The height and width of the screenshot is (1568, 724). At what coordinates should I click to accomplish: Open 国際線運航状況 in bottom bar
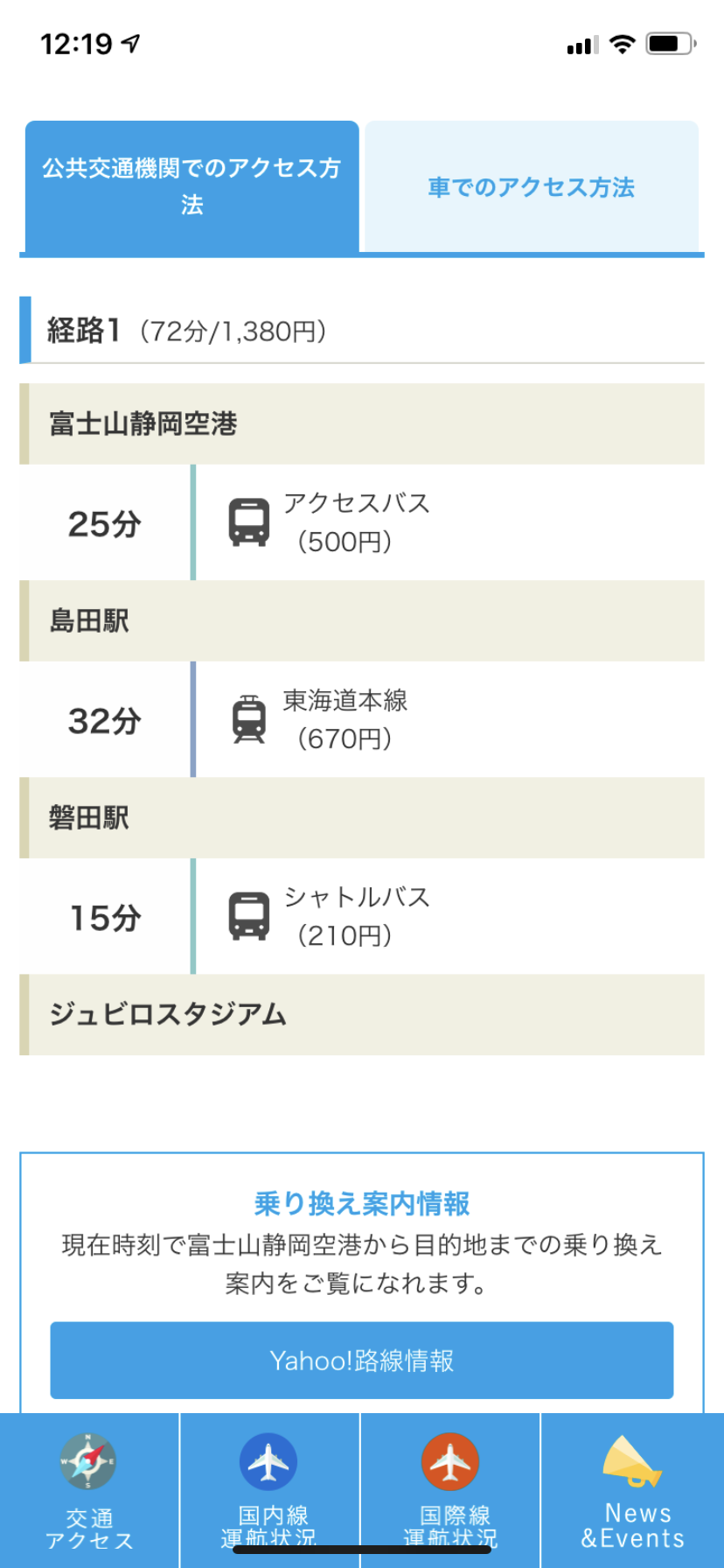click(x=450, y=1490)
